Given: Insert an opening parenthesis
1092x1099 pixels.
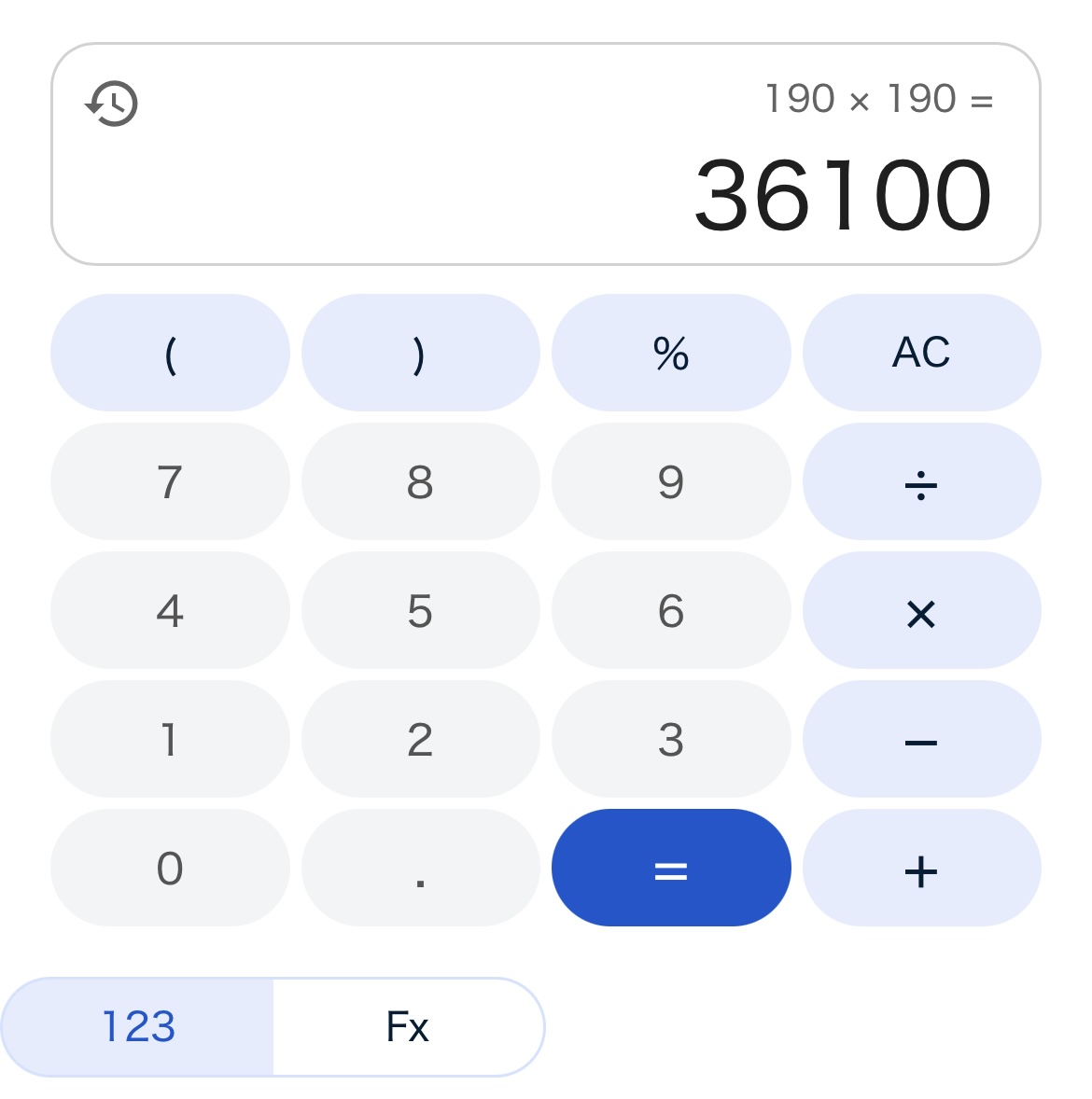Looking at the screenshot, I should pyautogui.click(x=170, y=353).
